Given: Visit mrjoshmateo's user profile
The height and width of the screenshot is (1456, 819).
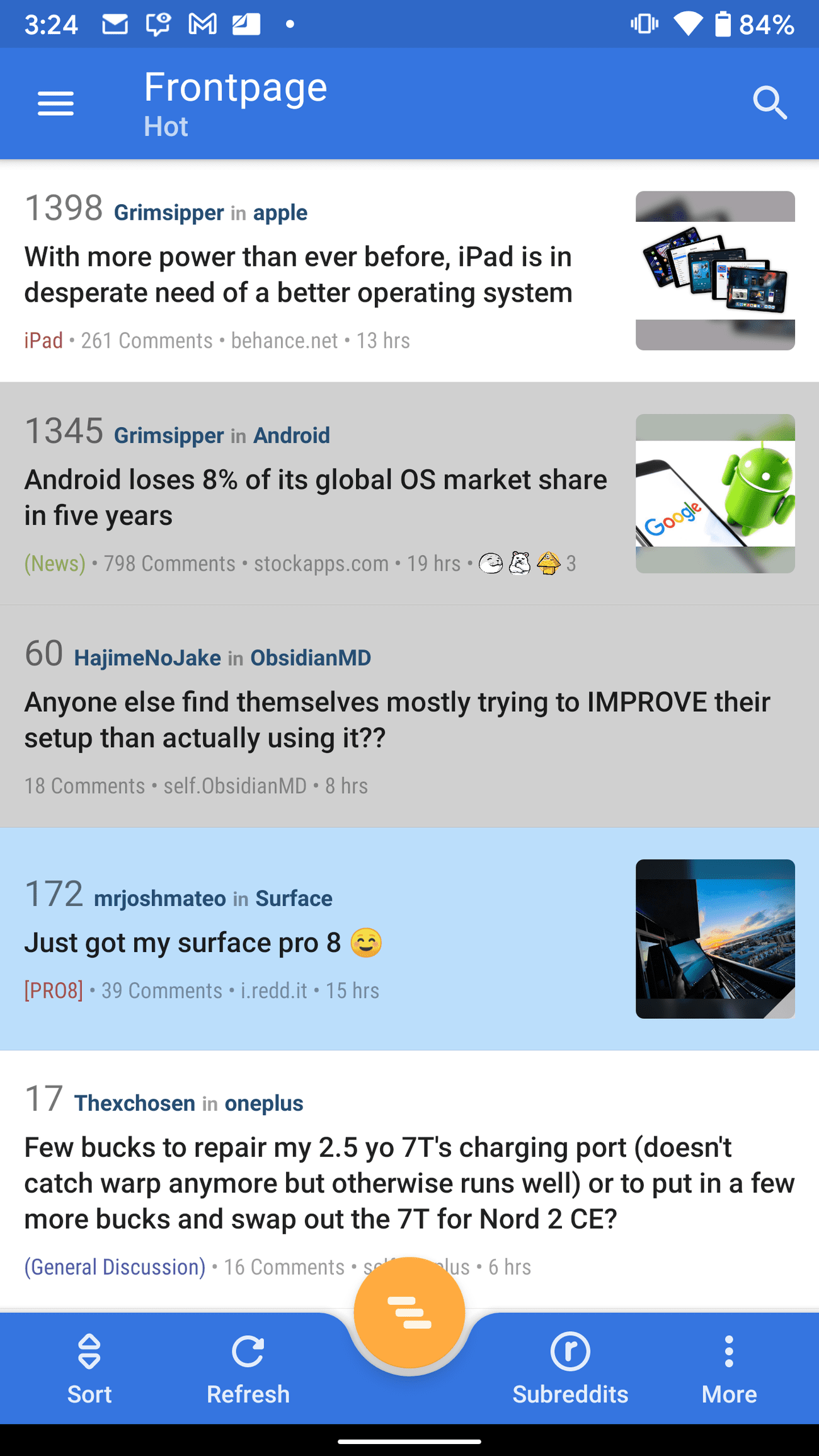Looking at the screenshot, I should [159, 898].
